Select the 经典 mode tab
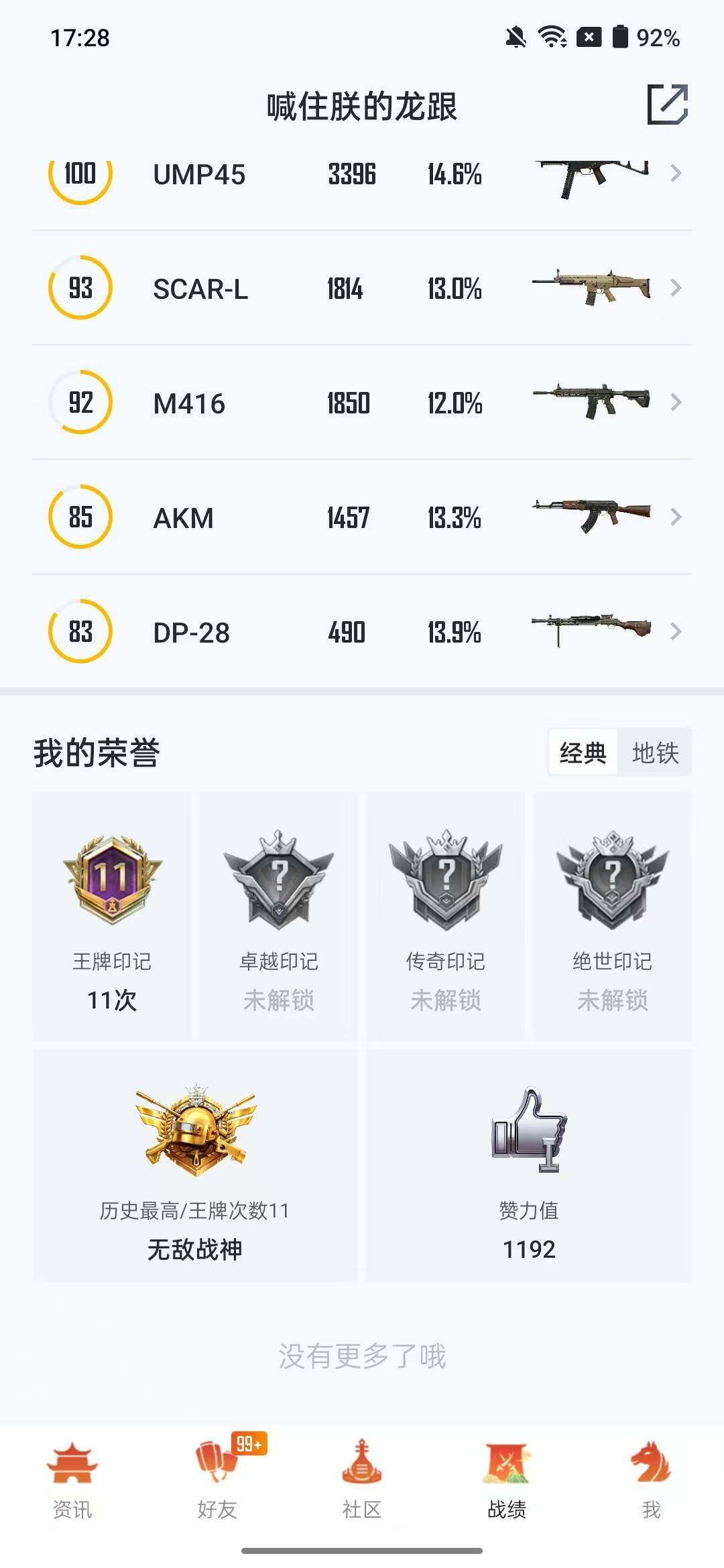 (582, 753)
